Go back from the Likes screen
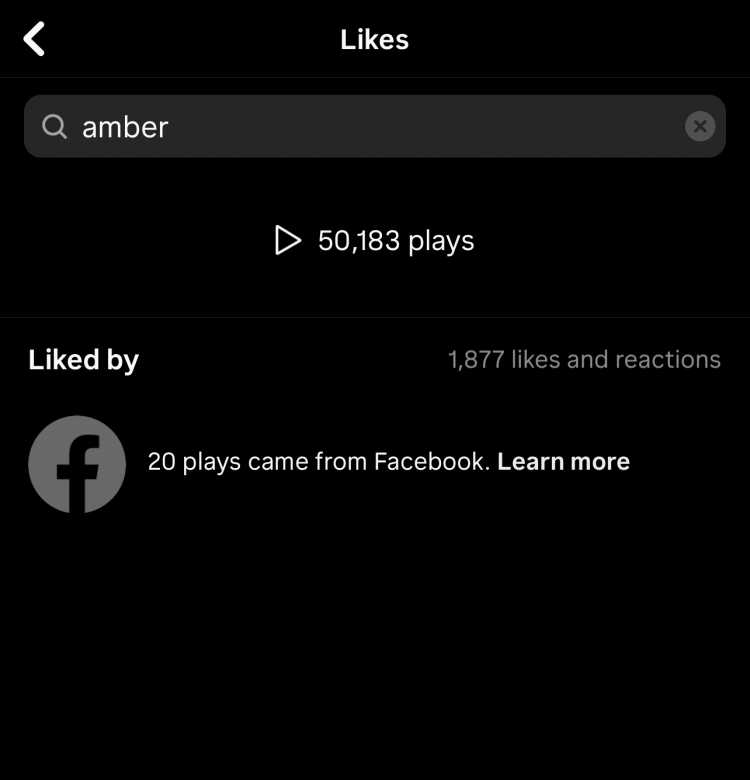This screenshot has width=750, height=780. tap(35, 40)
